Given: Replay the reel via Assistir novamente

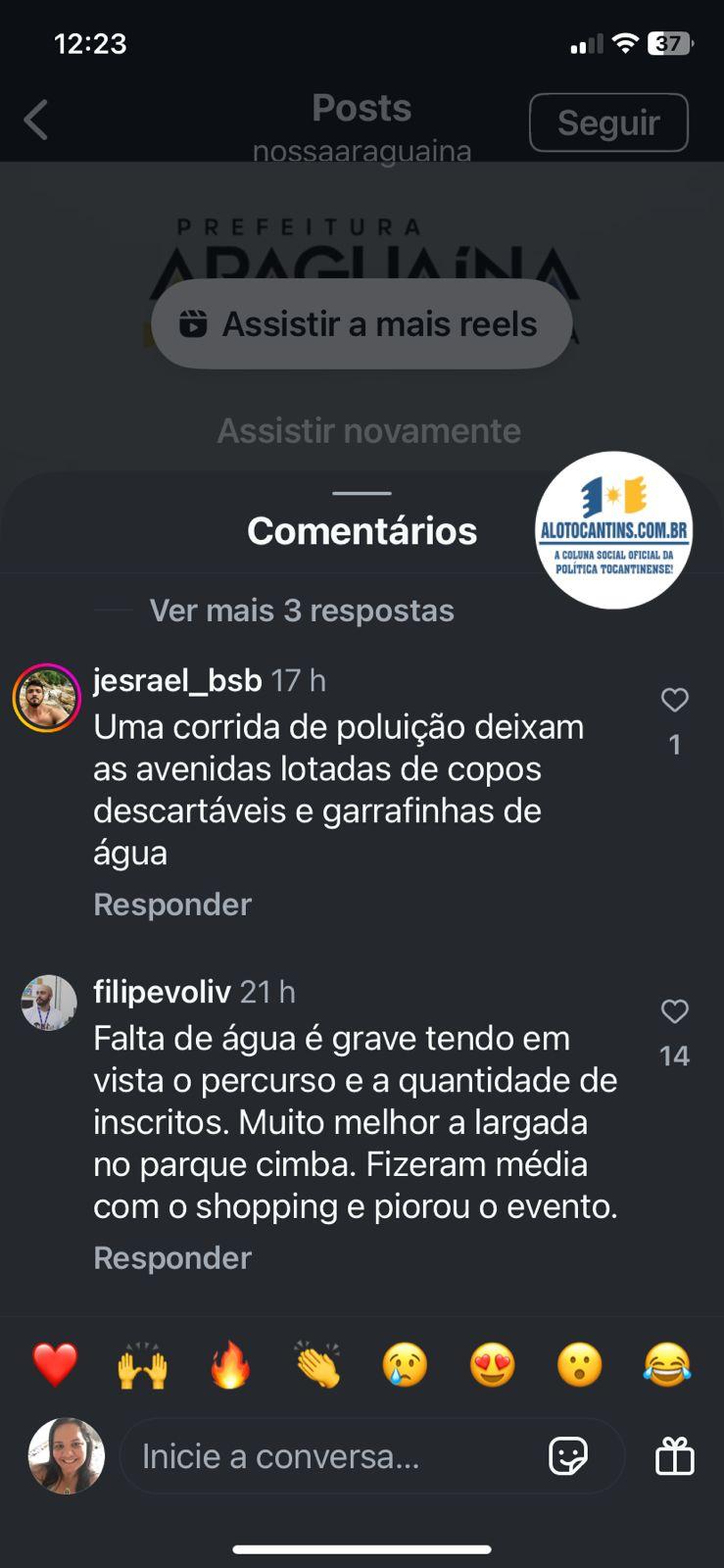Looking at the screenshot, I should 368,430.
